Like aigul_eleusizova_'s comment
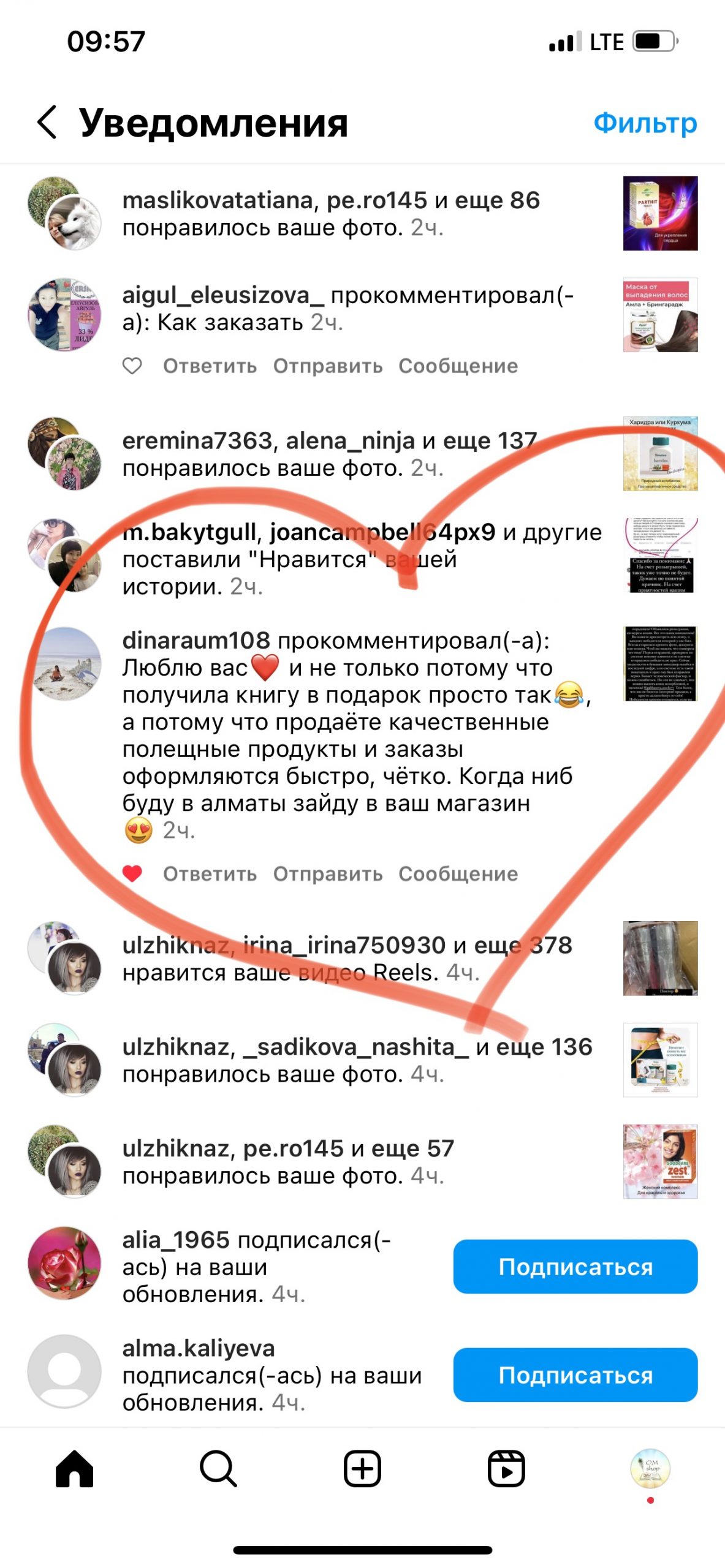Image resolution: width=725 pixels, height=1568 pixels. pyautogui.click(x=132, y=366)
